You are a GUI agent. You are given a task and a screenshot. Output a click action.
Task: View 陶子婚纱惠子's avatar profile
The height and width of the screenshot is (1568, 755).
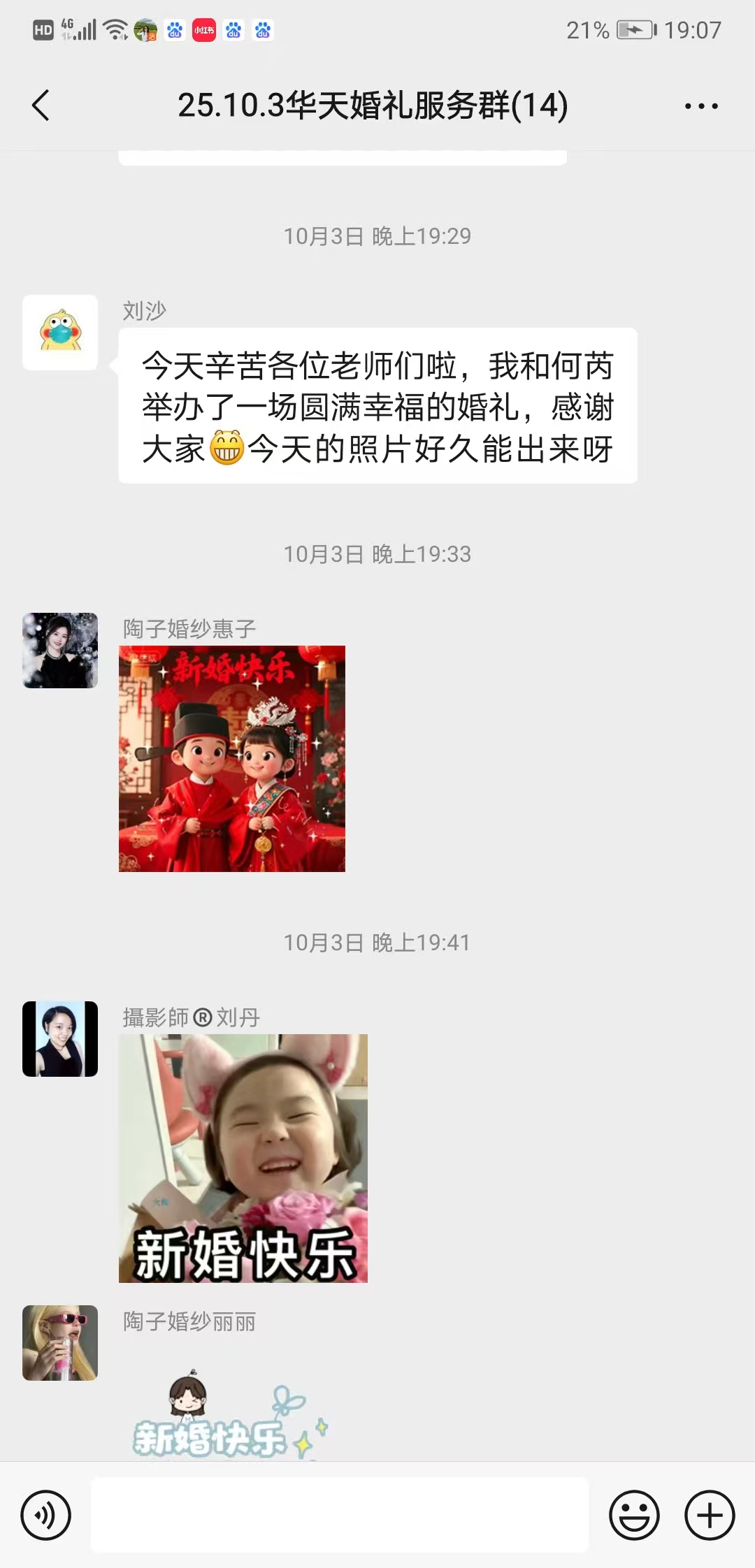click(60, 651)
